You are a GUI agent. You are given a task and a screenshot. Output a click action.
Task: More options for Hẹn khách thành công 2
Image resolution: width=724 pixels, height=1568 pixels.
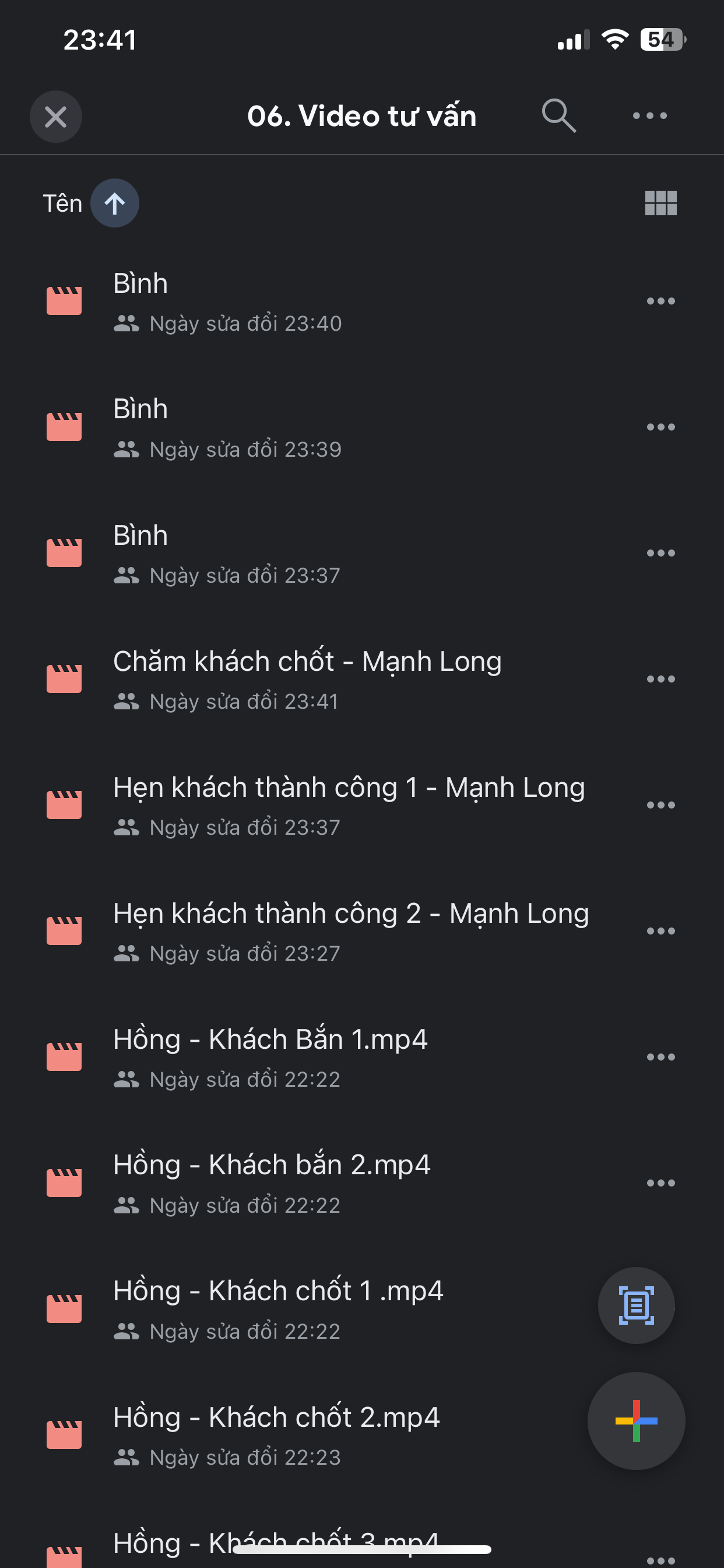click(x=660, y=930)
